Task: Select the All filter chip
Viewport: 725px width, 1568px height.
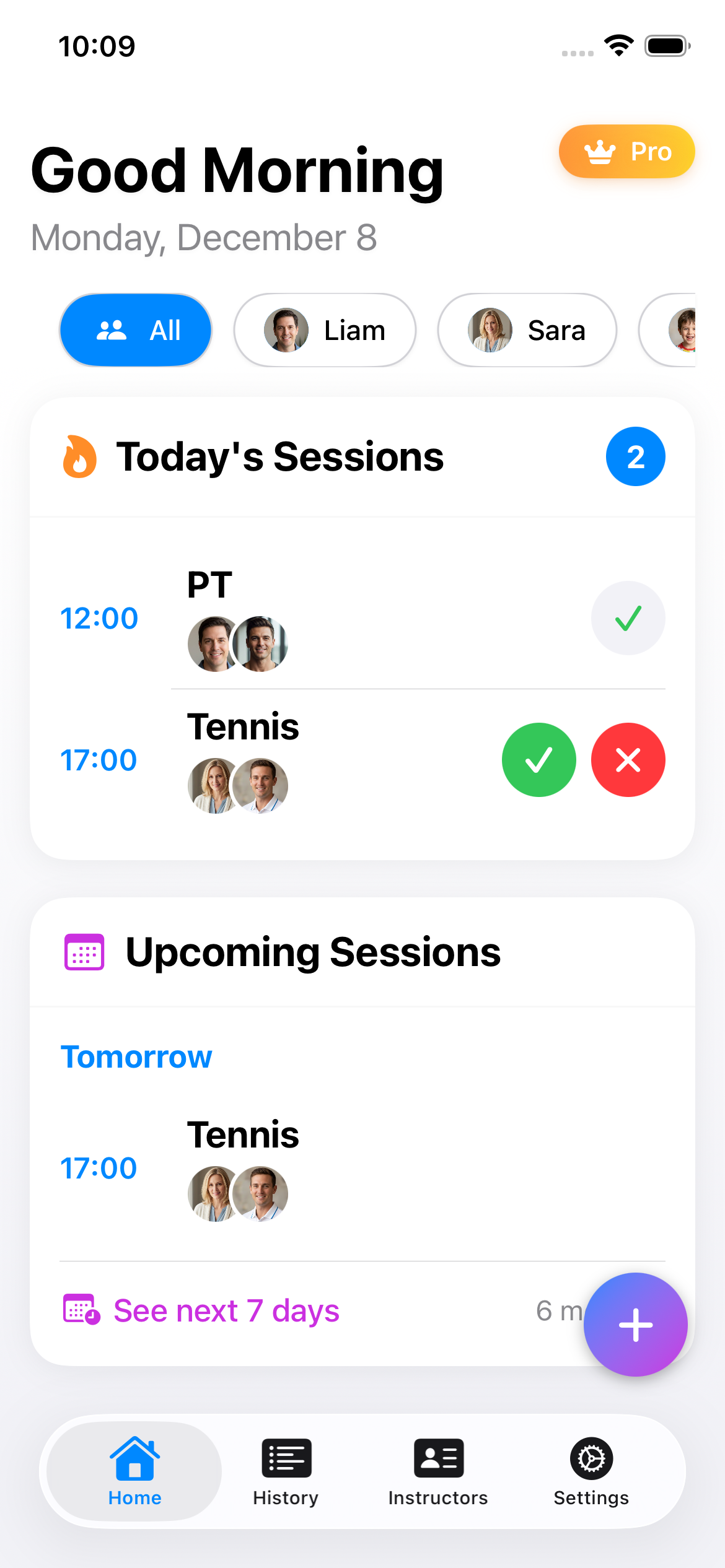Action: [136, 330]
